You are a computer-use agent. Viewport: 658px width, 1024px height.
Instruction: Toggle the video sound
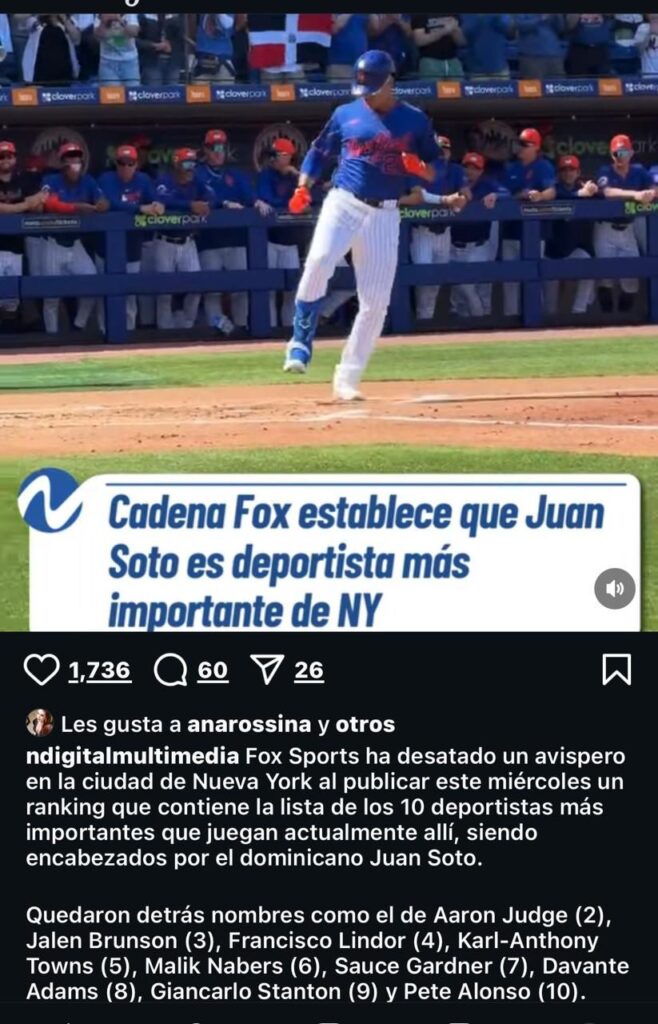[x=614, y=588]
